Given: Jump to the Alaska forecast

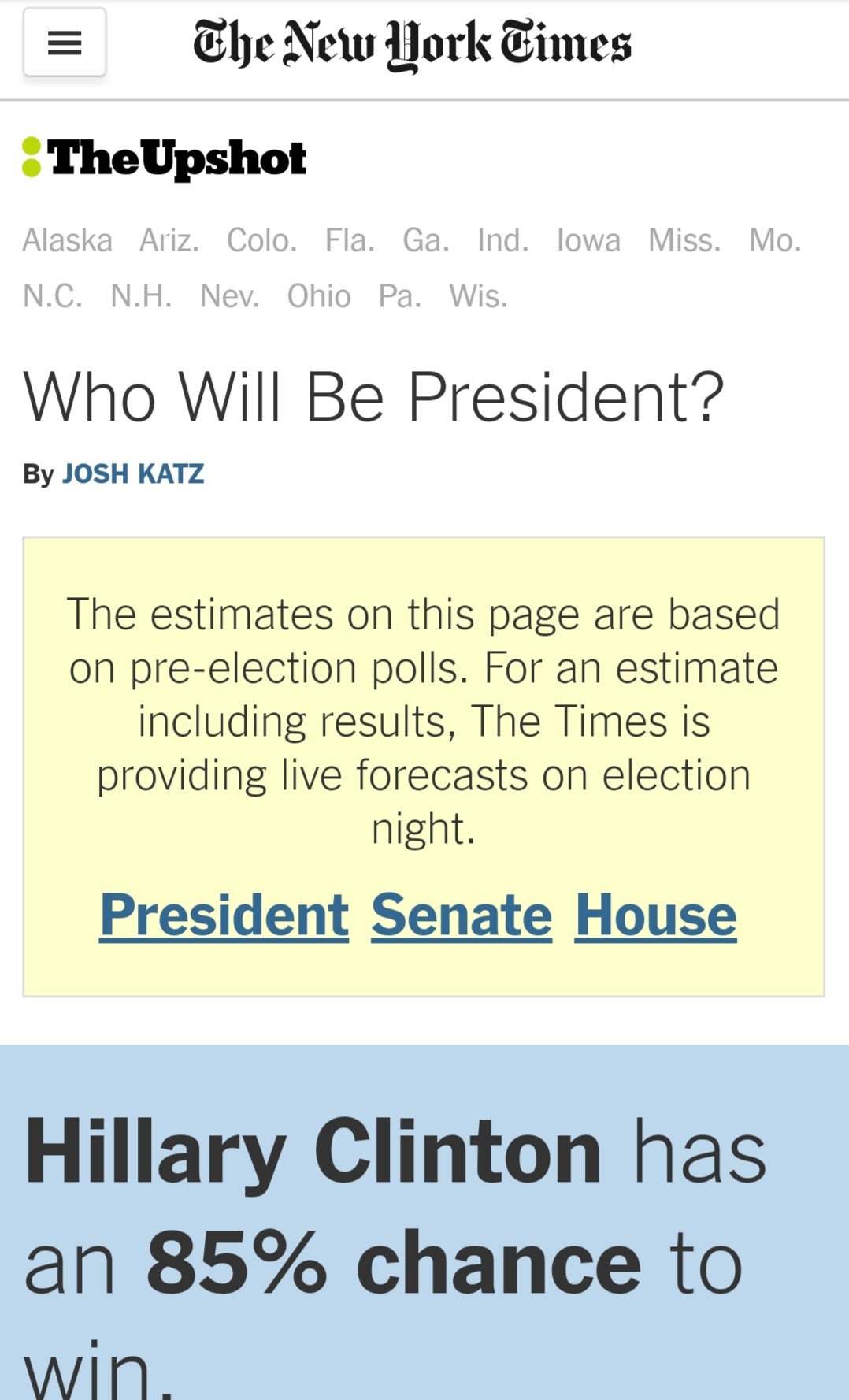Looking at the screenshot, I should (67, 240).
